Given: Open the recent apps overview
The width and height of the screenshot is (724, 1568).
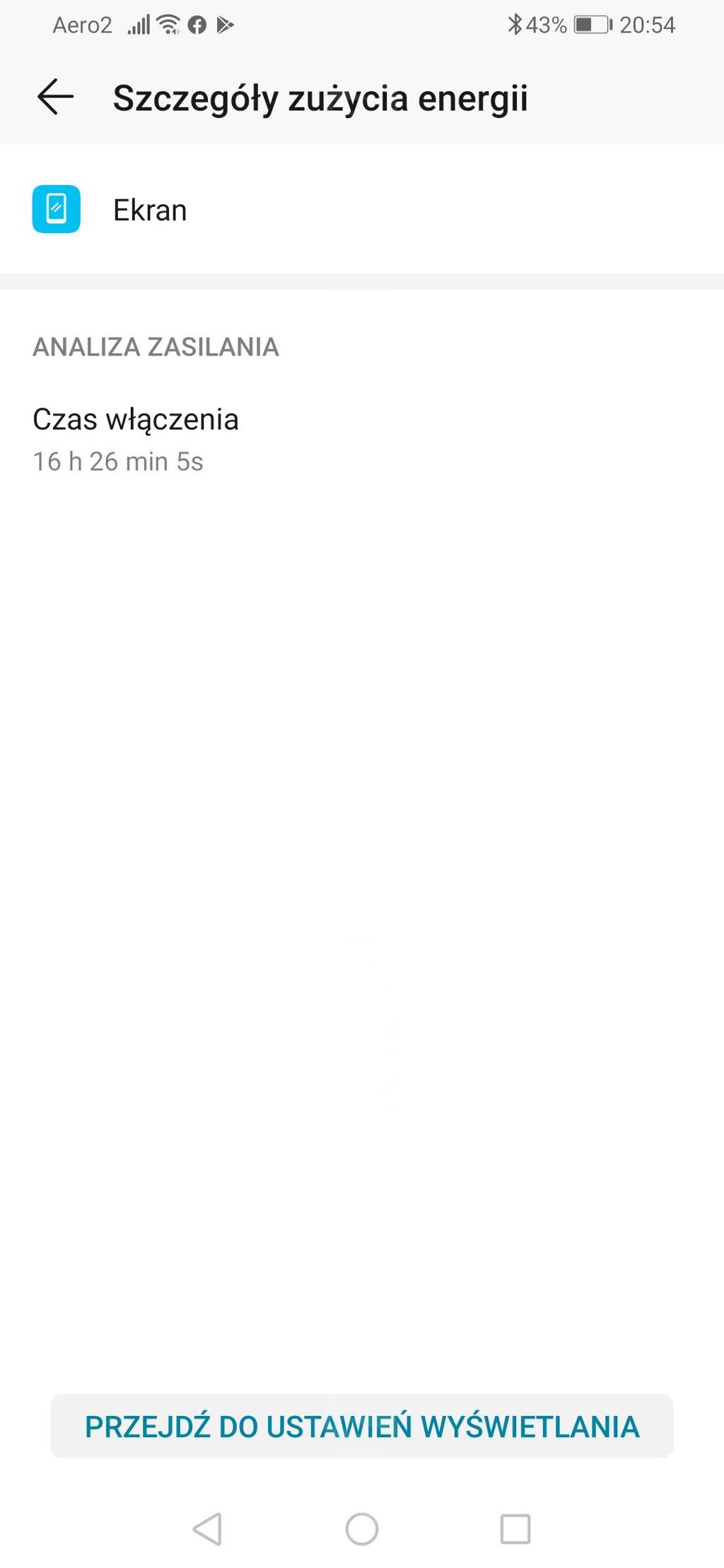Looking at the screenshot, I should click(515, 1529).
